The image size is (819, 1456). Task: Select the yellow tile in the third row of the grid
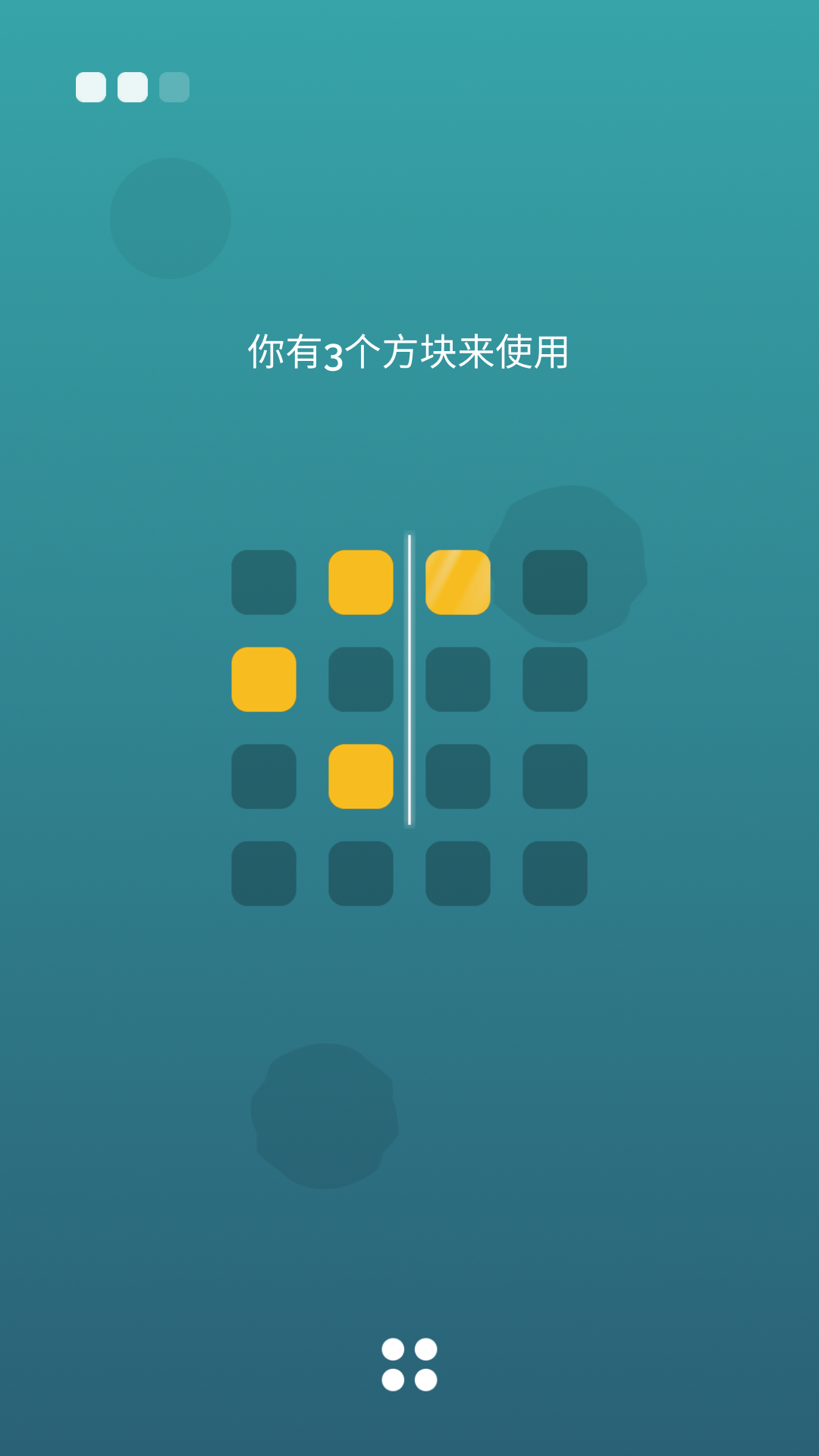point(360,775)
